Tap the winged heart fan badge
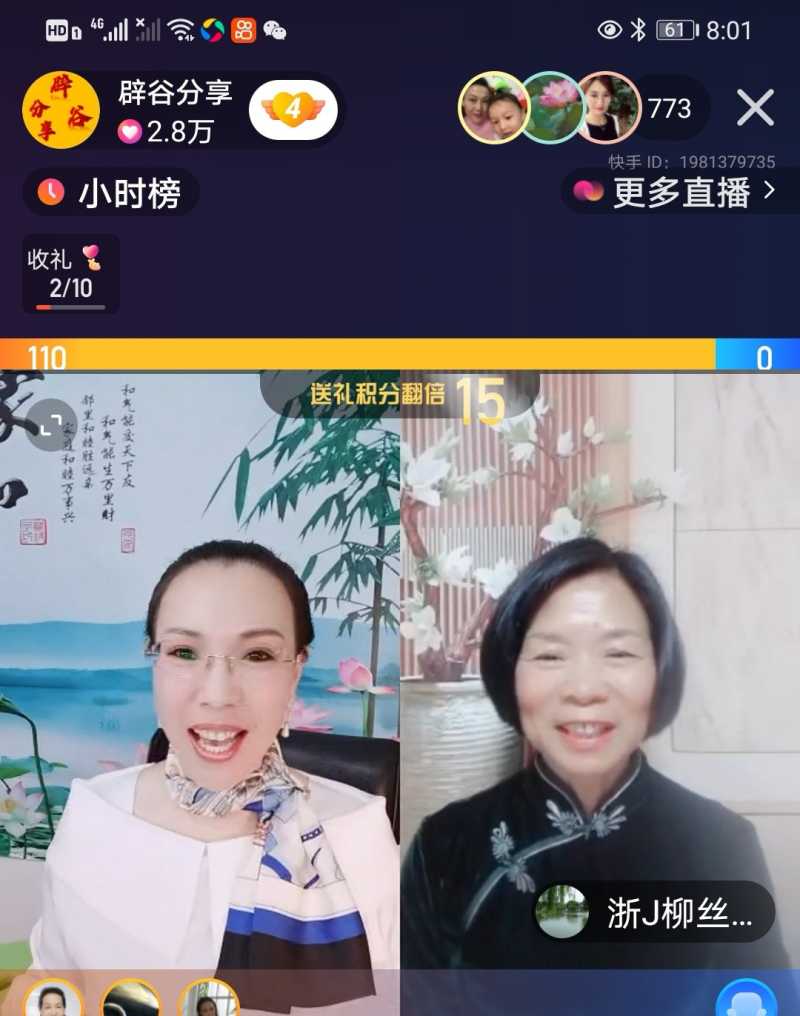The image size is (800, 1016). (x=292, y=110)
